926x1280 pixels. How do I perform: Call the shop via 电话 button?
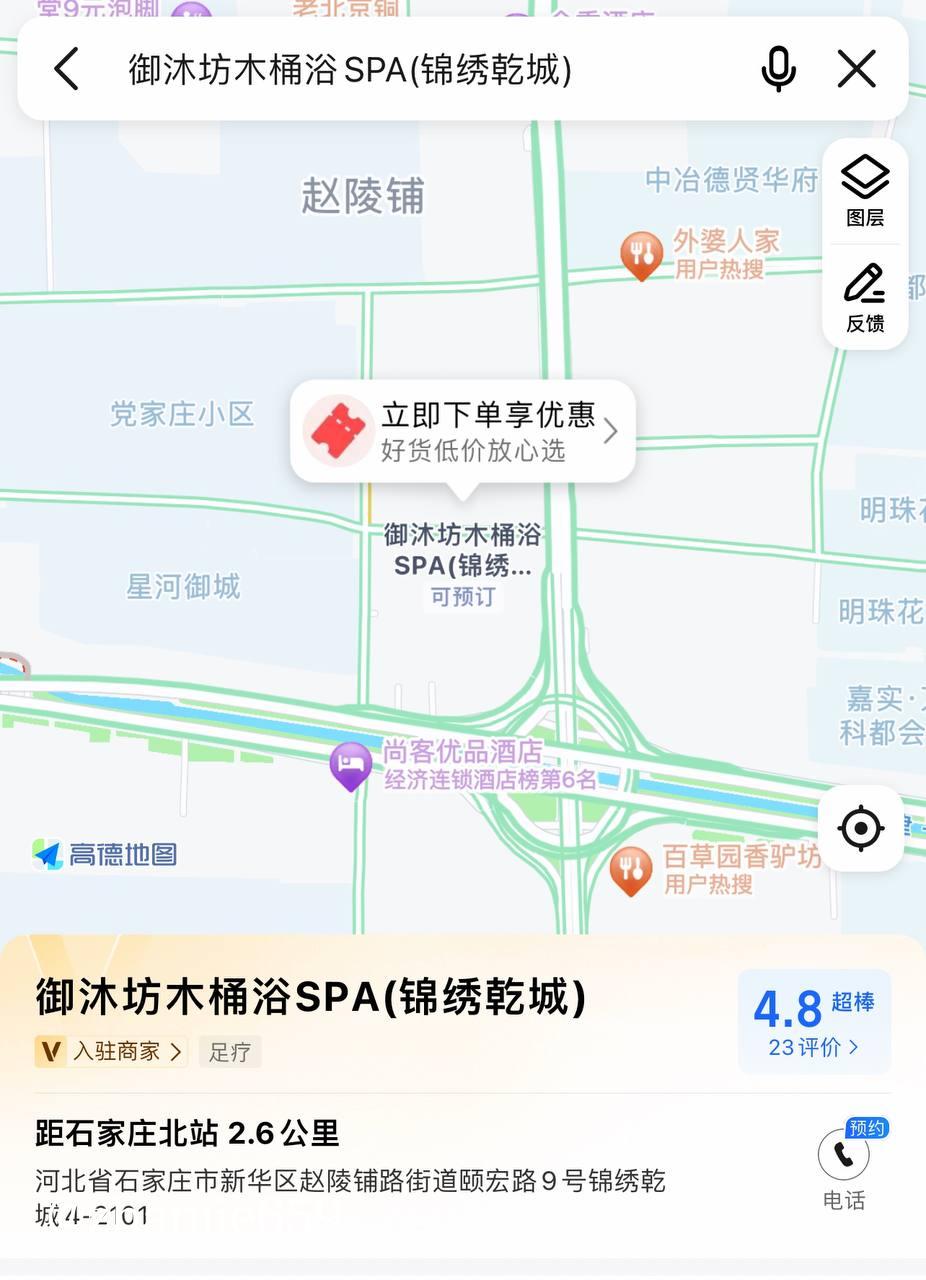(x=844, y=1165)
